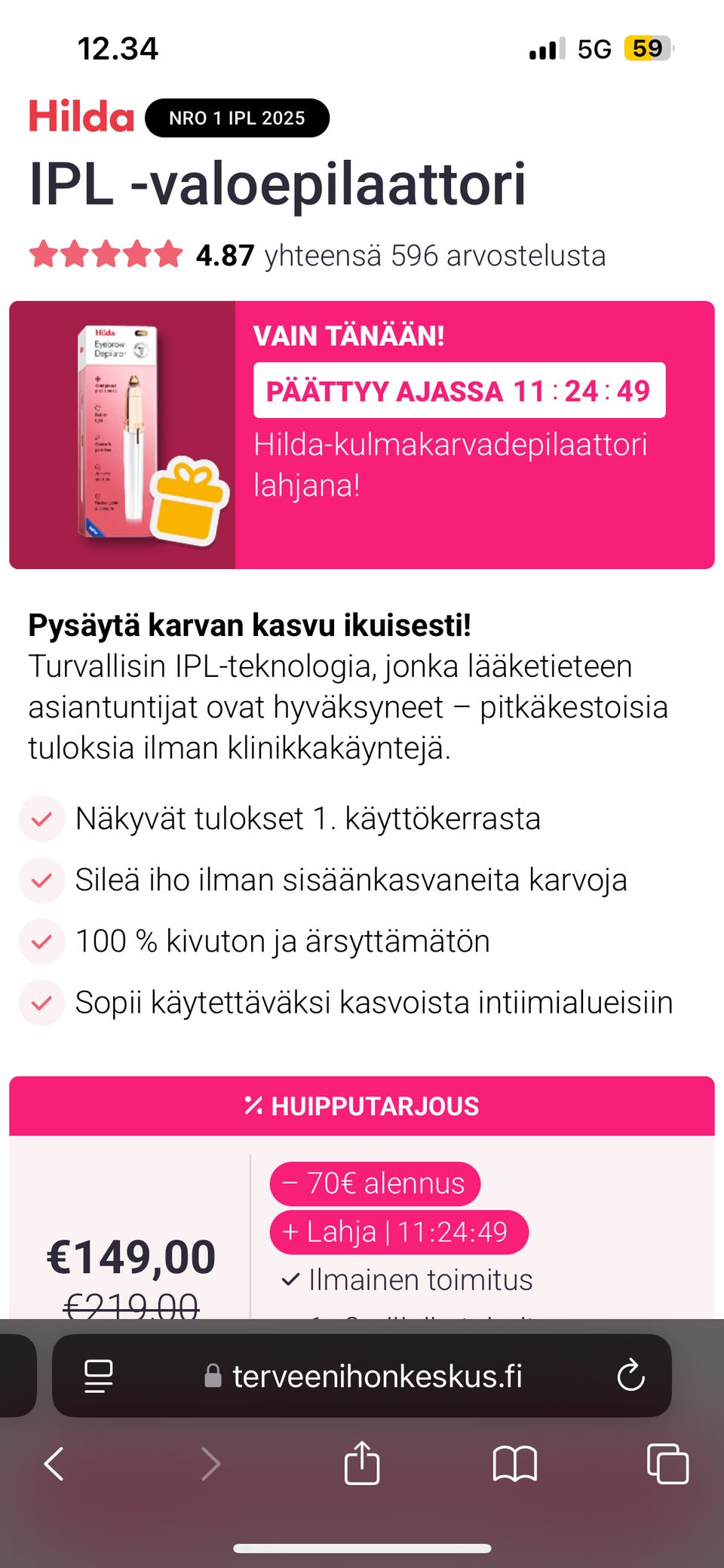
Task: Expand the '+ Lahja' offer badge
Action: point(398,1231)
